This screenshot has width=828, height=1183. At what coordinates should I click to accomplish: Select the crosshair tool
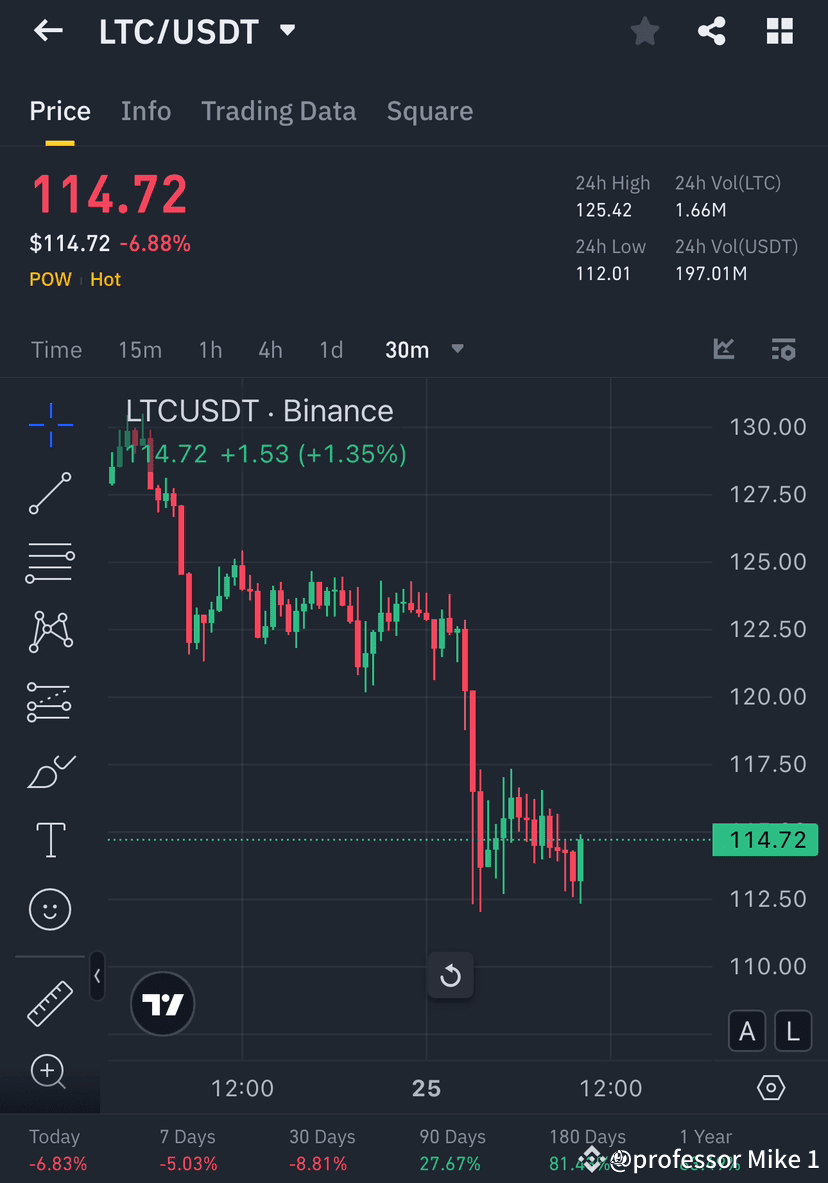(50, 425)
